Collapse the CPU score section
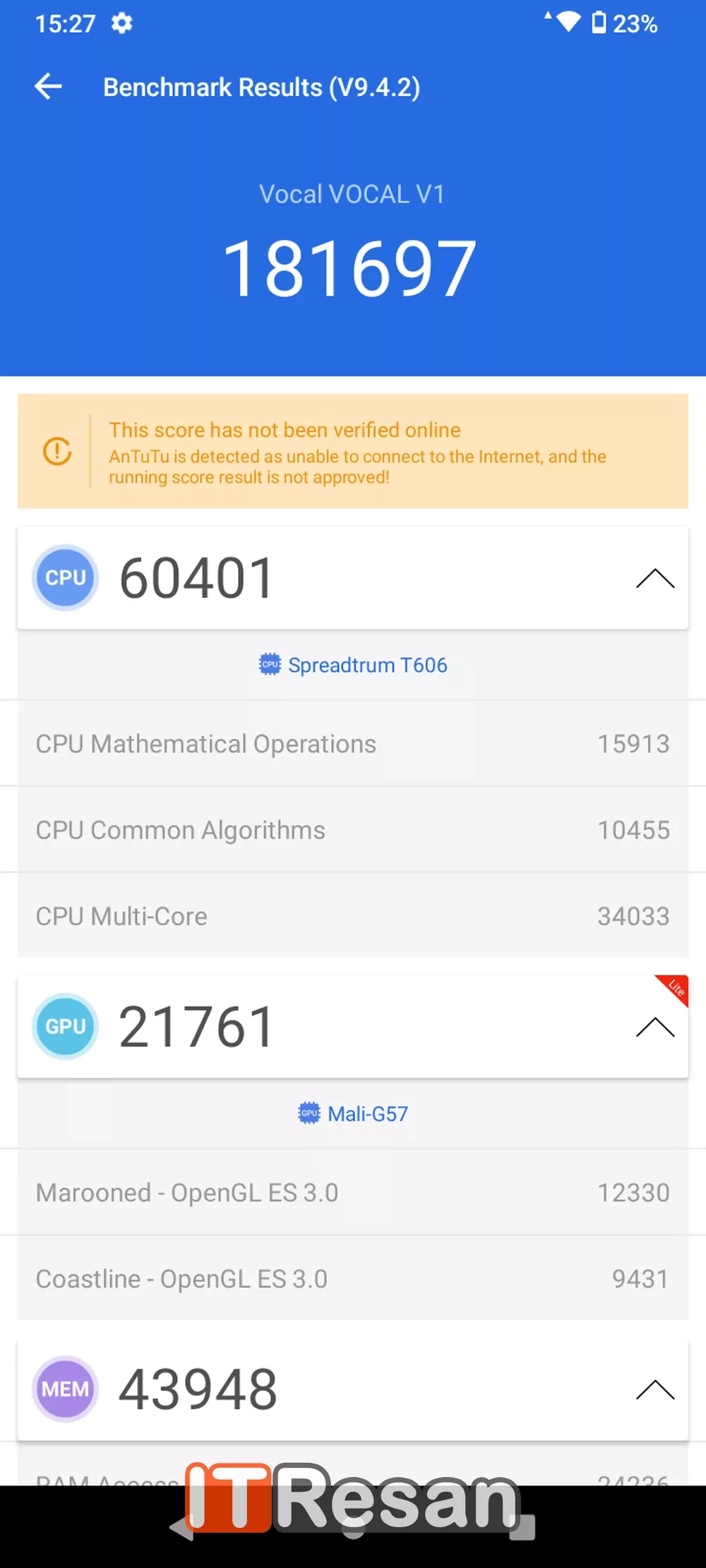Screen dimensions: 706x1568 click(x=654, y=579)
